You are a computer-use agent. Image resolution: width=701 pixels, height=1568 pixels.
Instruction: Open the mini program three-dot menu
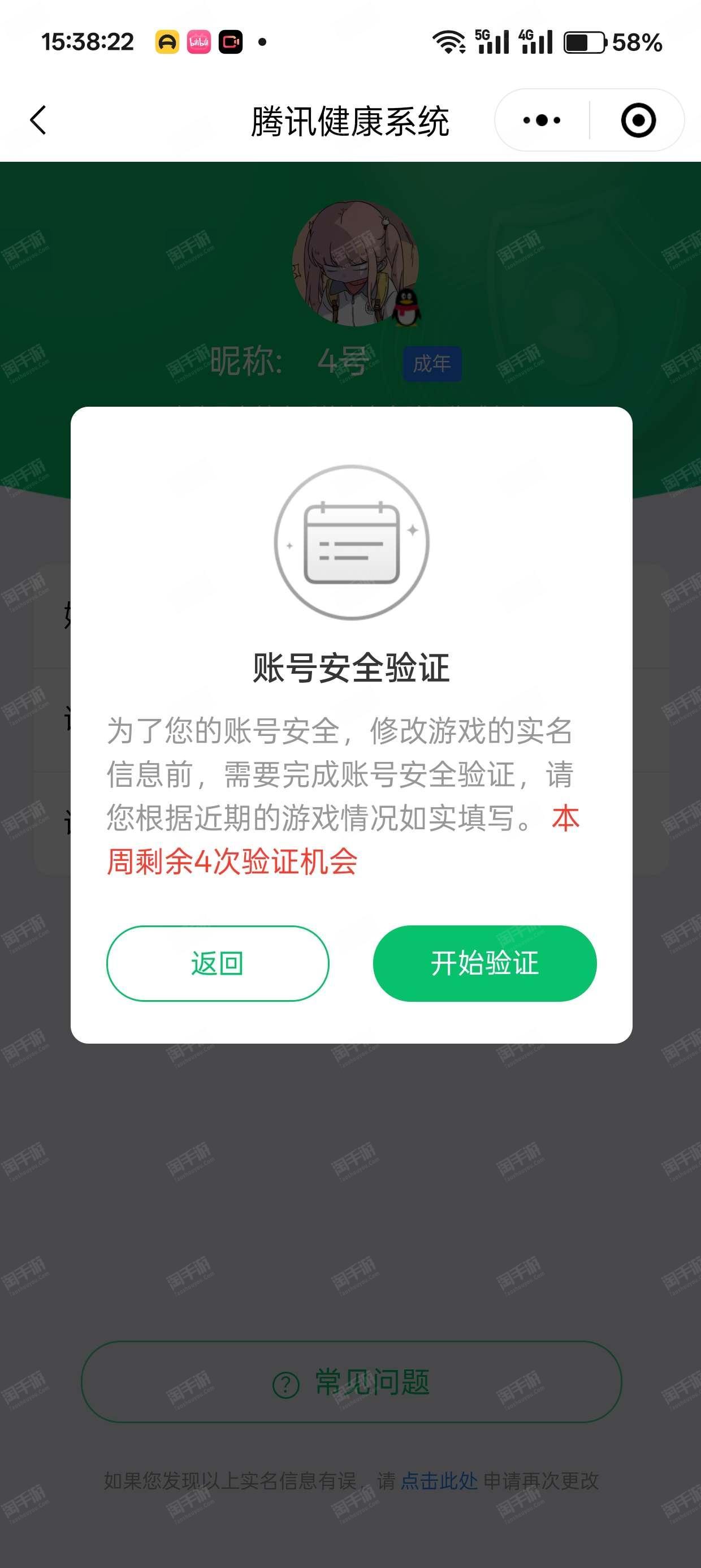point(542,120)
